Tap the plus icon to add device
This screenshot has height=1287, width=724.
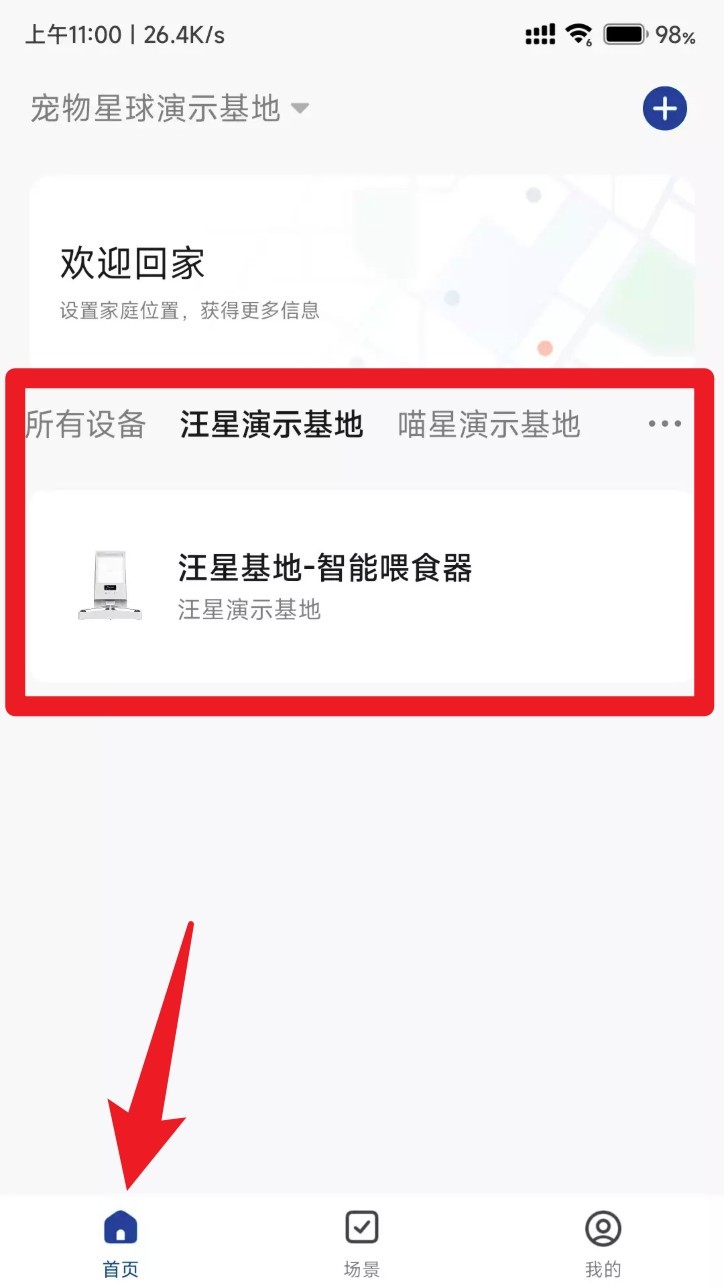(664, 108)
